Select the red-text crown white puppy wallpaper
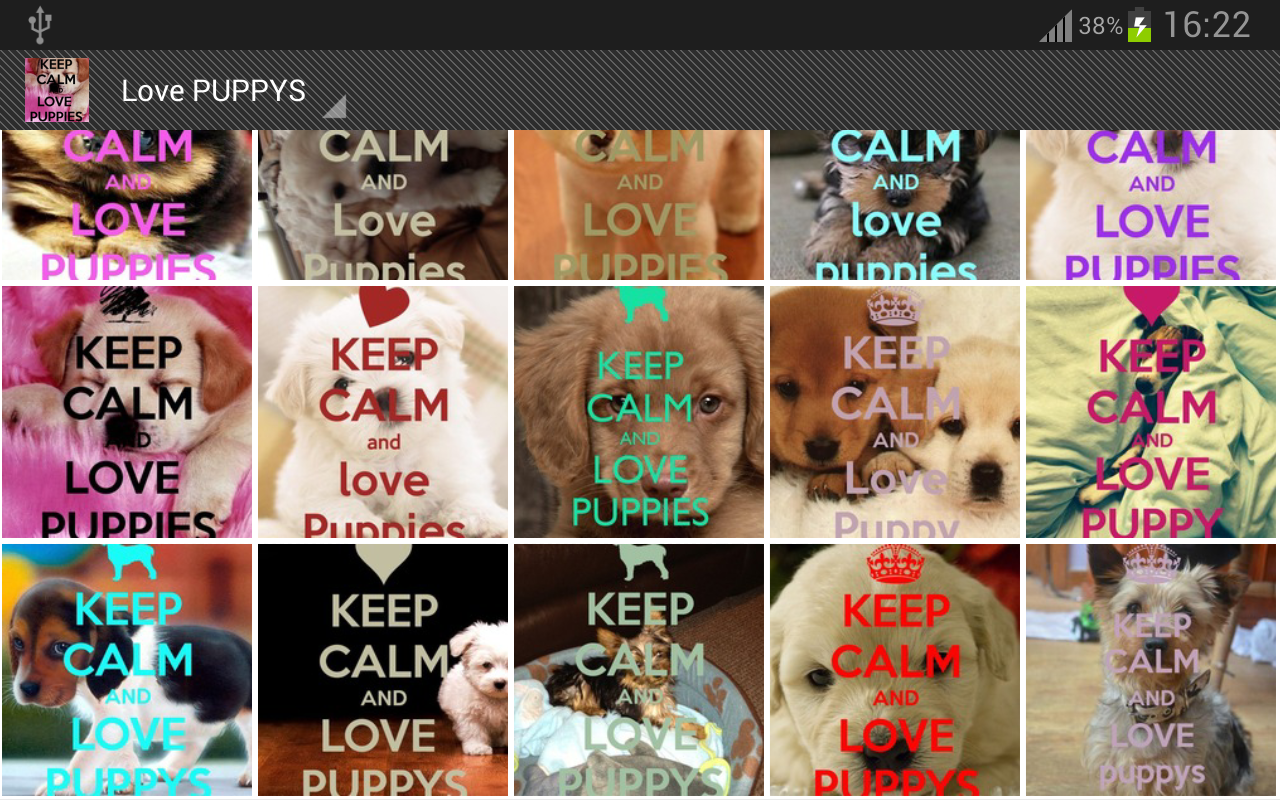 (895, 670)
